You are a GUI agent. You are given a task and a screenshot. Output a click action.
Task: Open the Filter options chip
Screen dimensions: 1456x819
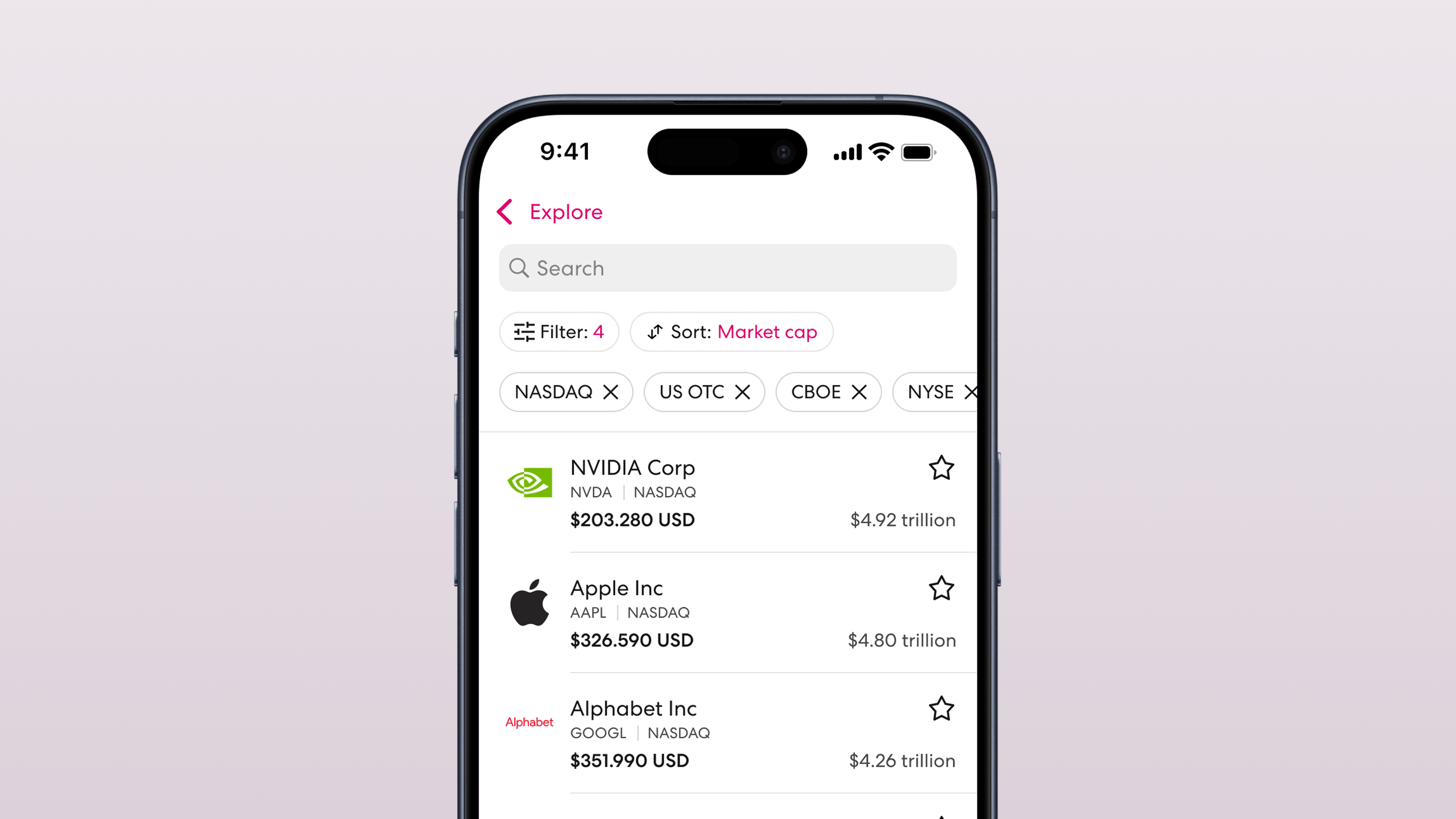pyautogui.click(x=559, y=332)
